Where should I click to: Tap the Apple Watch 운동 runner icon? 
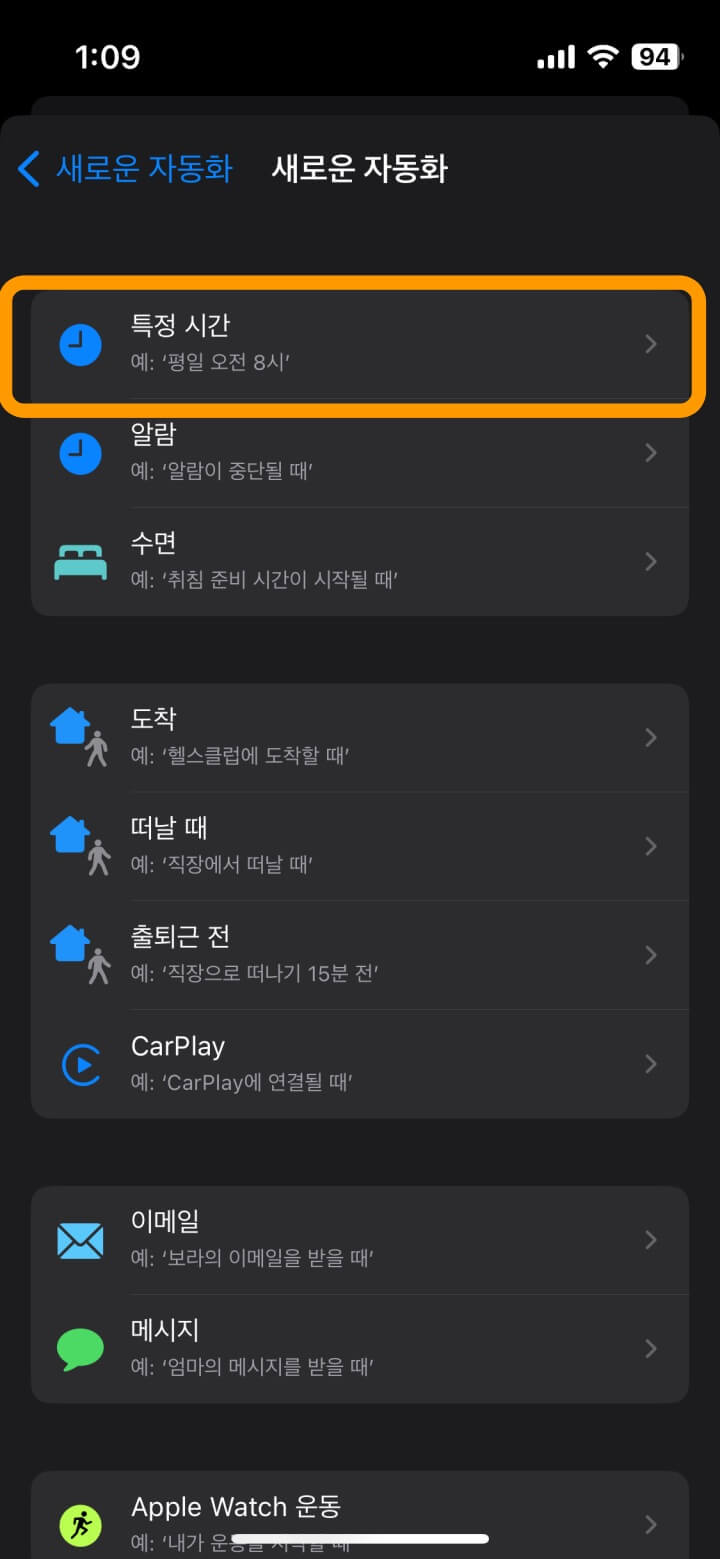click(x=81, y=1525)
